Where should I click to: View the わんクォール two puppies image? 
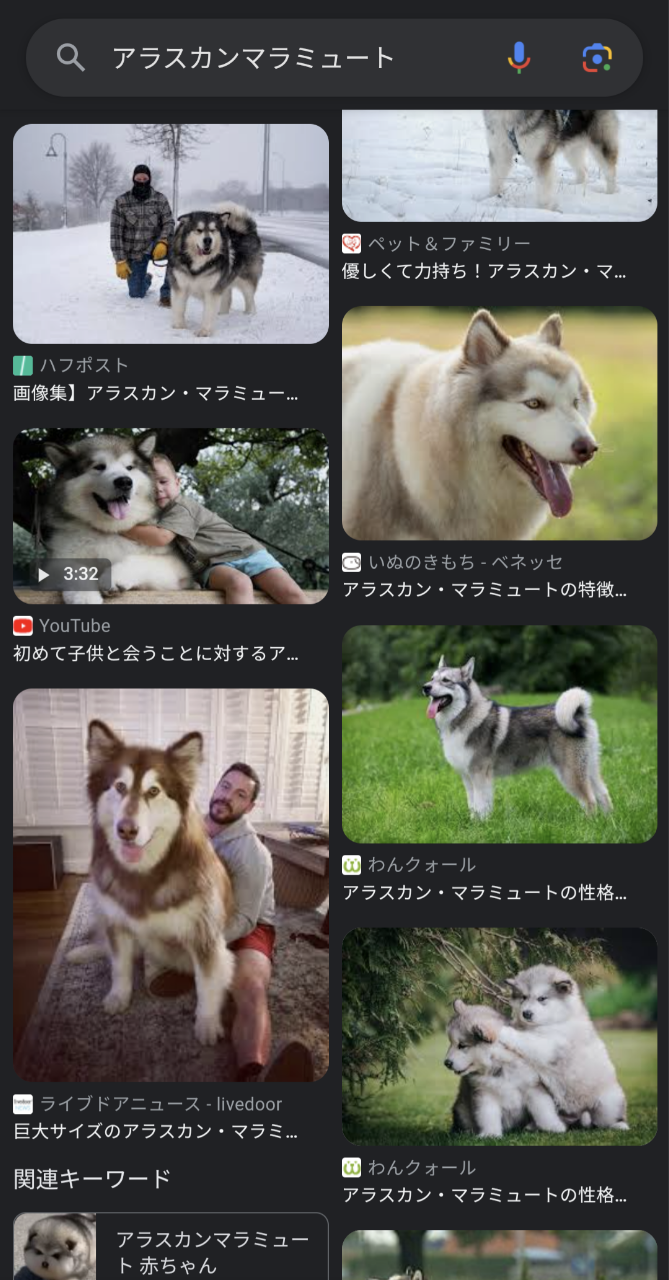(499, 1036)
